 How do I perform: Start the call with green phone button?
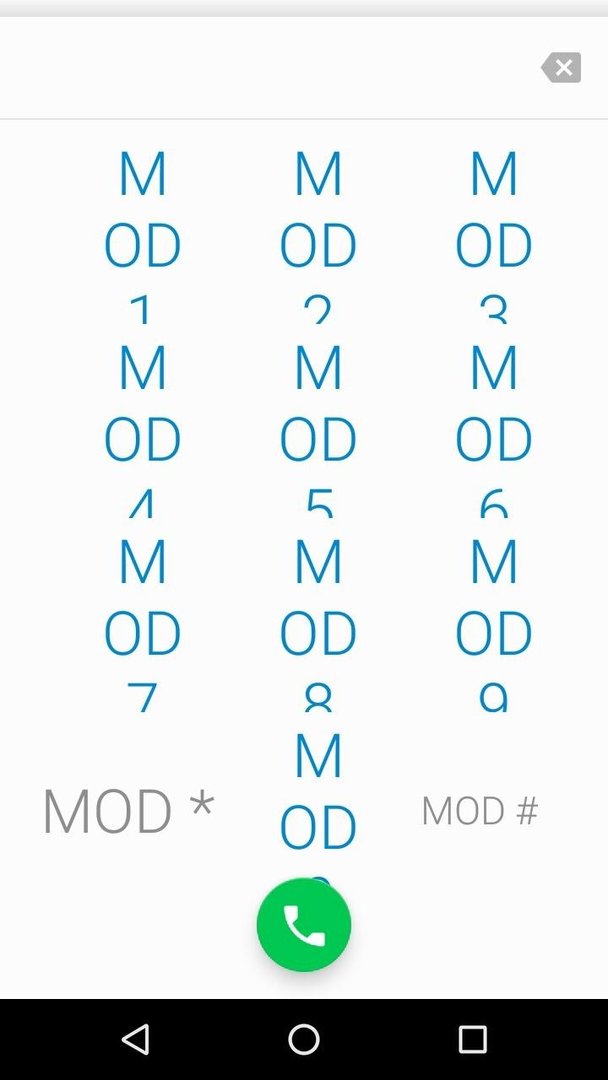pos(304,924)
